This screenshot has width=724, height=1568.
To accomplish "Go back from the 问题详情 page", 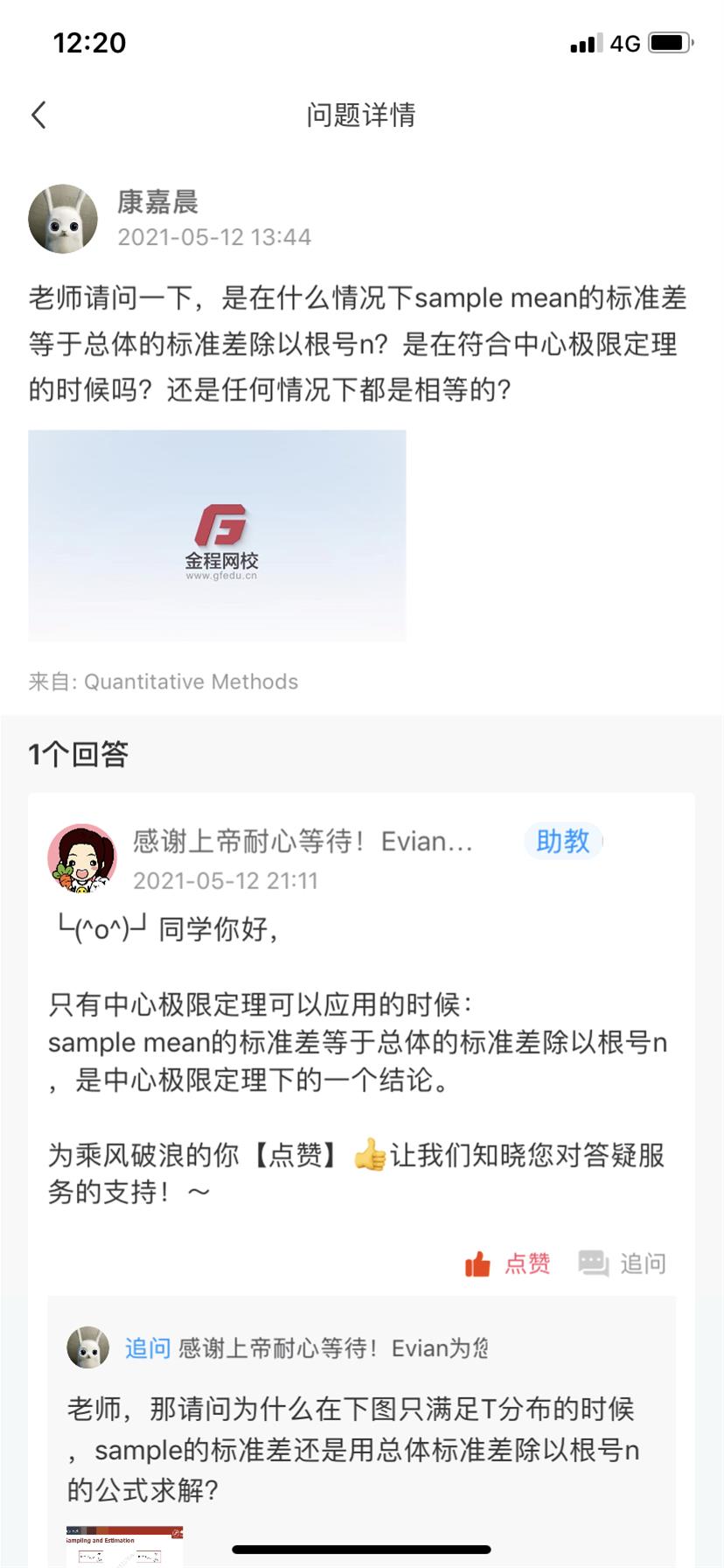I will point(38,115).
